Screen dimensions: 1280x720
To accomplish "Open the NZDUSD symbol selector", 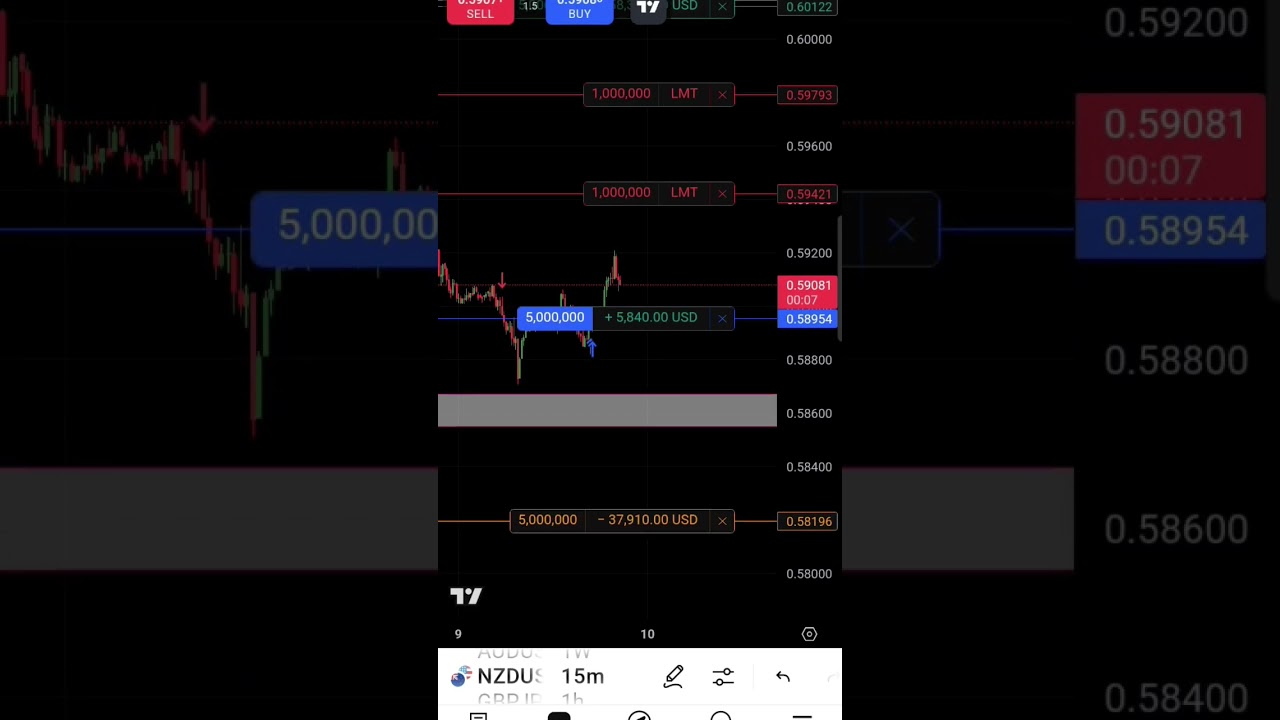I will [500, 677].
